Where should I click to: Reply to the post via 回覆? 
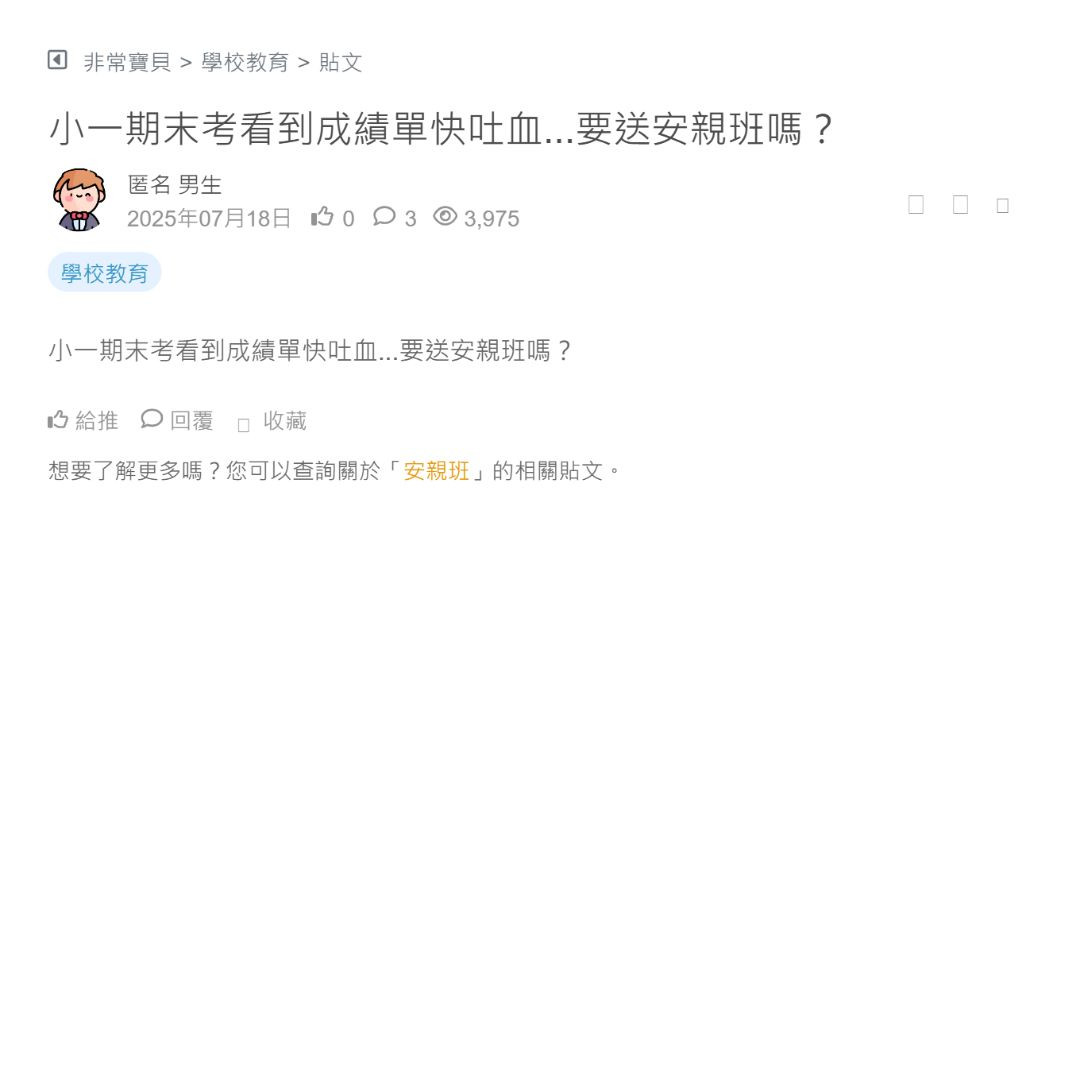tap(178, 421)
